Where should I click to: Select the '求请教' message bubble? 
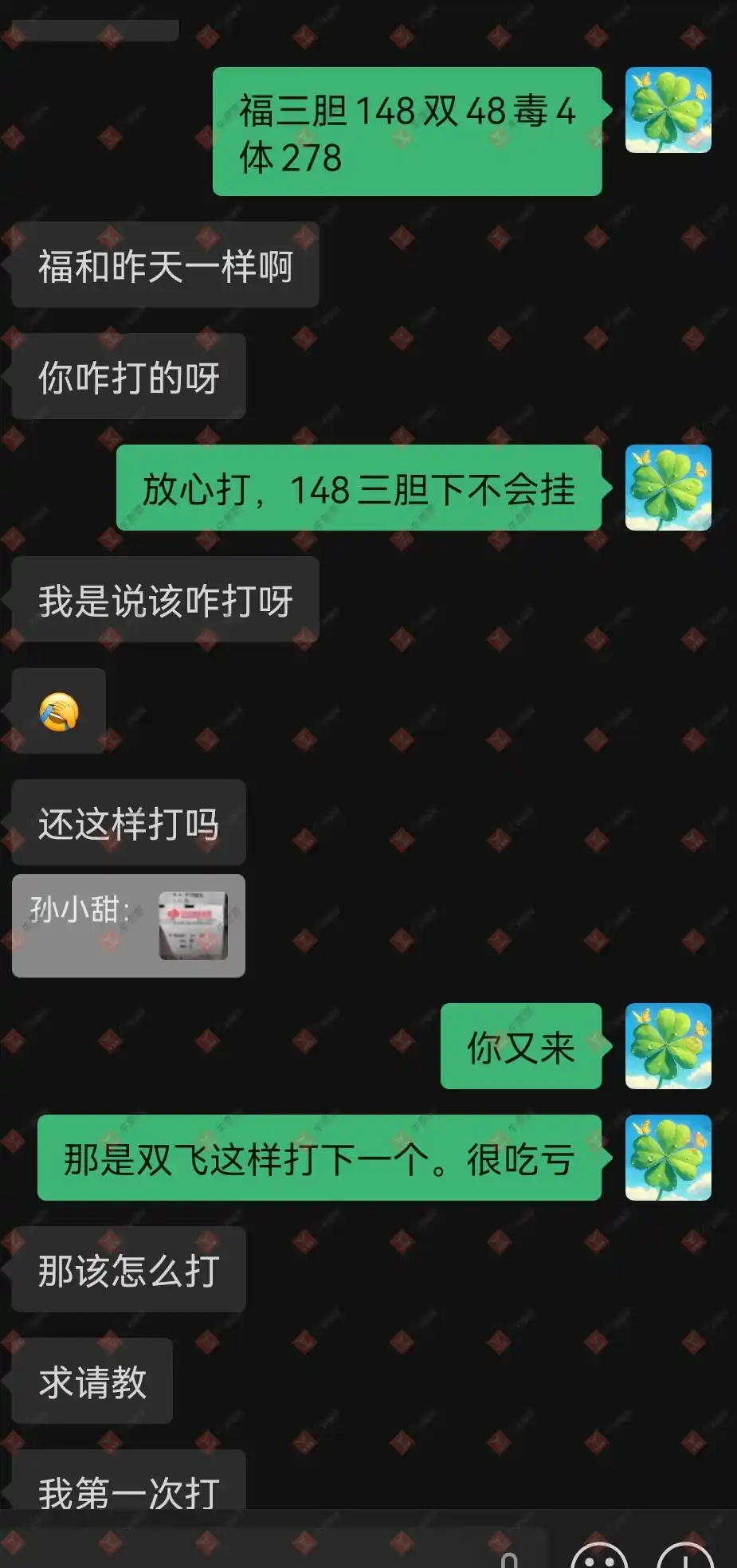90,1382
